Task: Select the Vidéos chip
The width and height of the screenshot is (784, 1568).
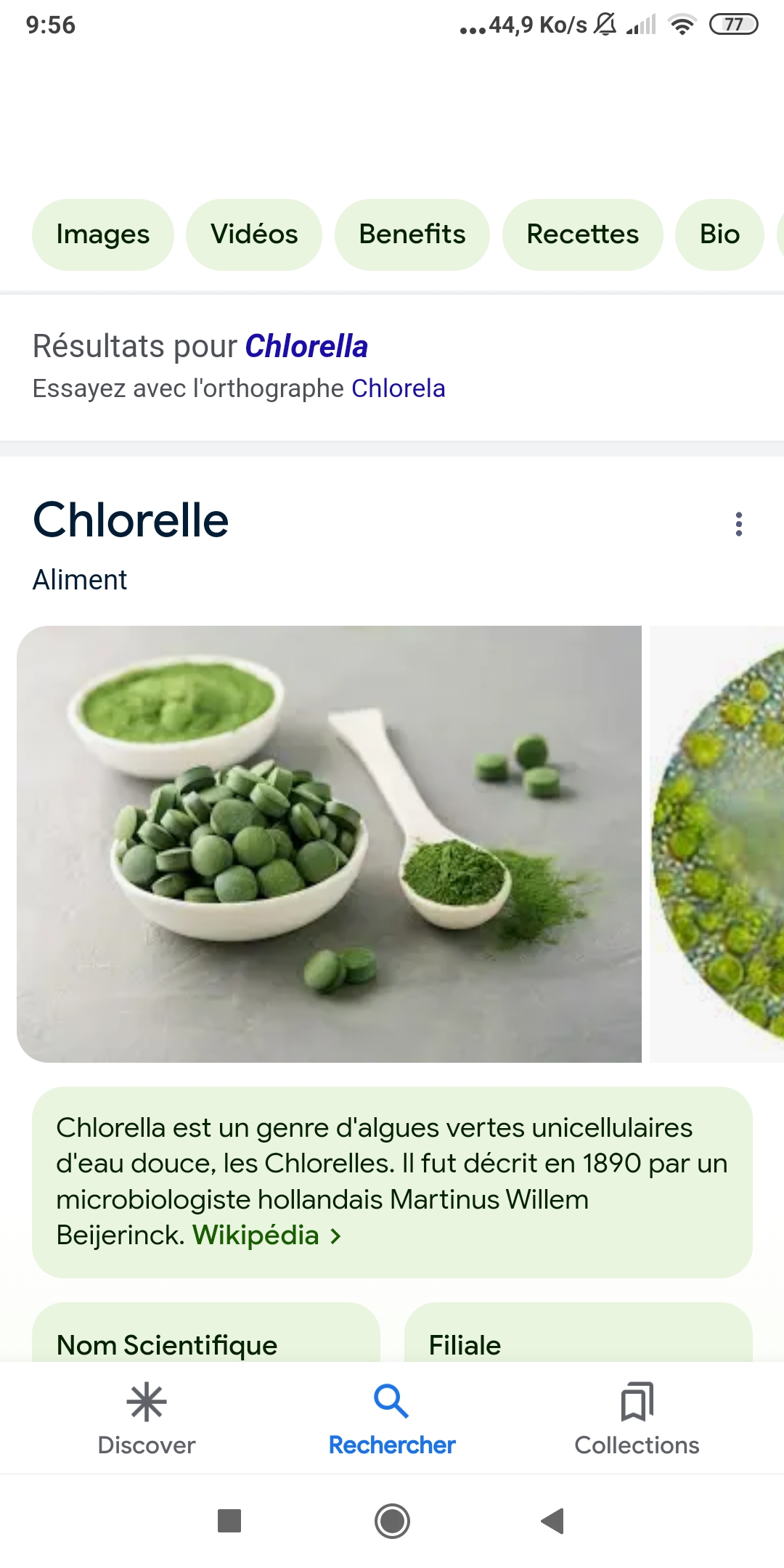Action: coord(254,234)
